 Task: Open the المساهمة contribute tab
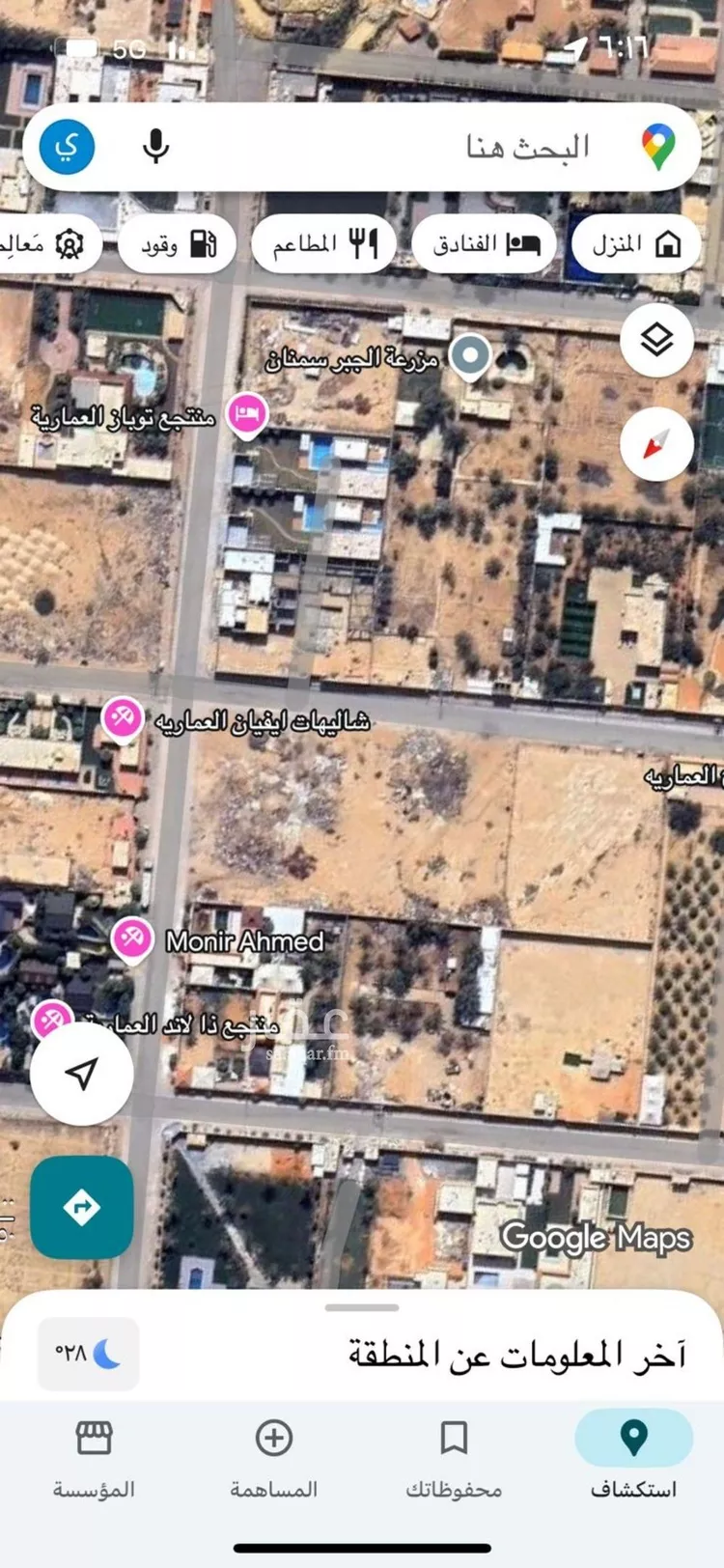pyautogui.click(x=274, y=1456)
